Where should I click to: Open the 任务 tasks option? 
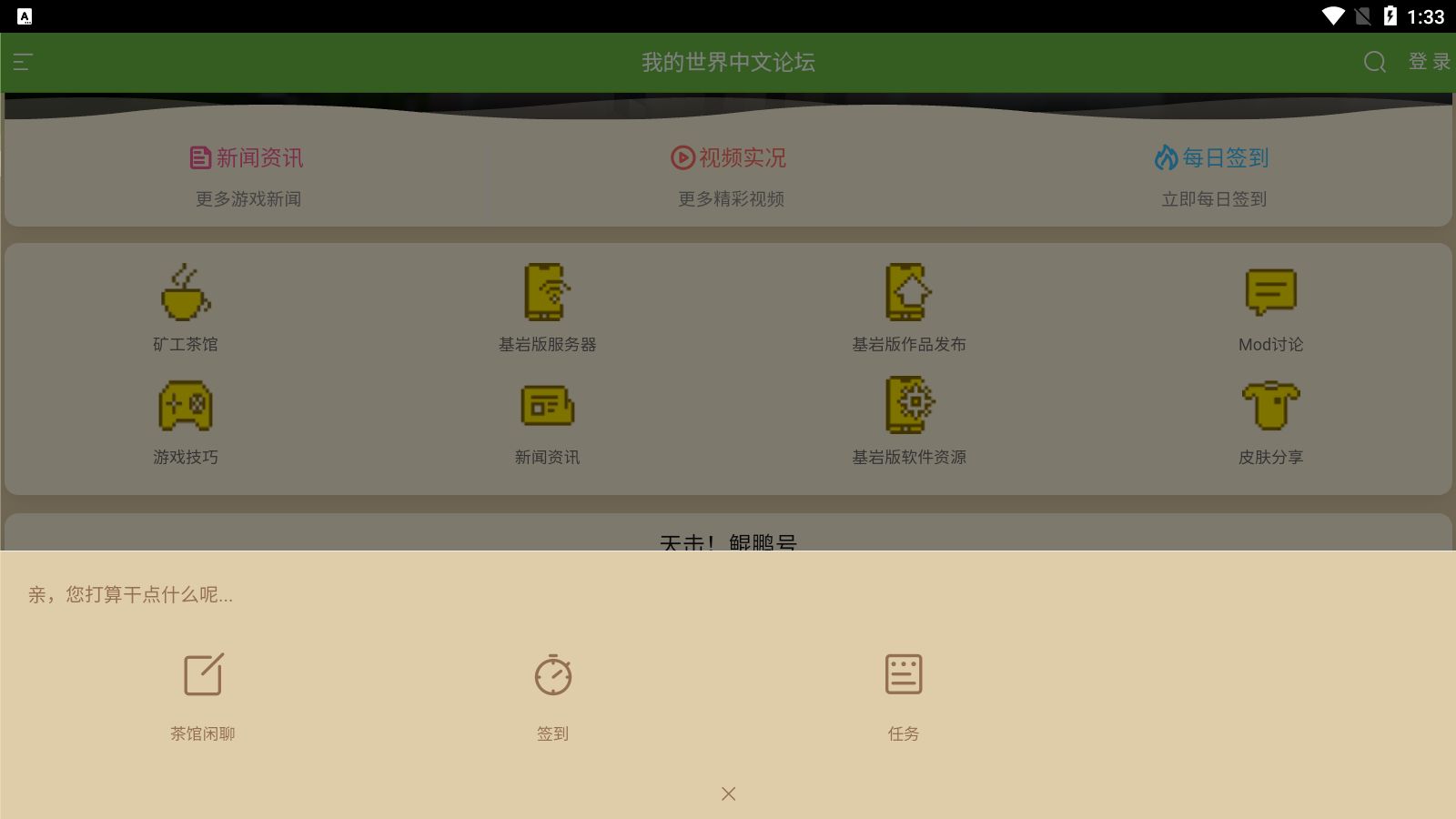click(x=903, y=693)
